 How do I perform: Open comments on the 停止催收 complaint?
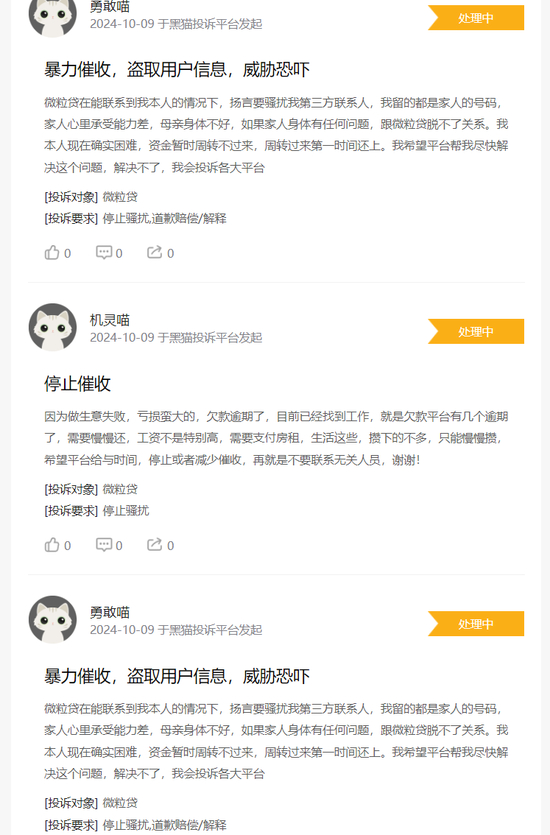tap(109, 545)
